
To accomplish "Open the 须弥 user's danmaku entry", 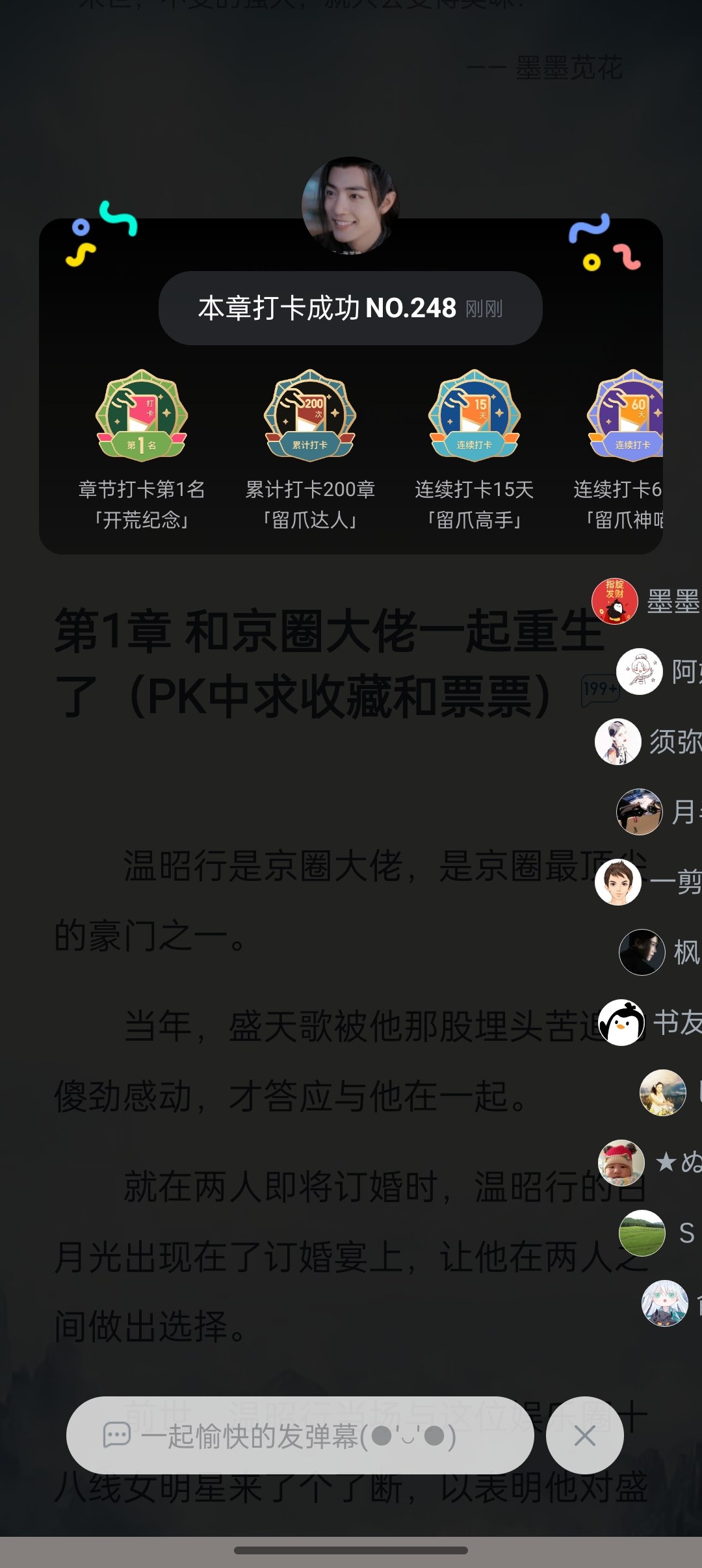I will (649, 742).
